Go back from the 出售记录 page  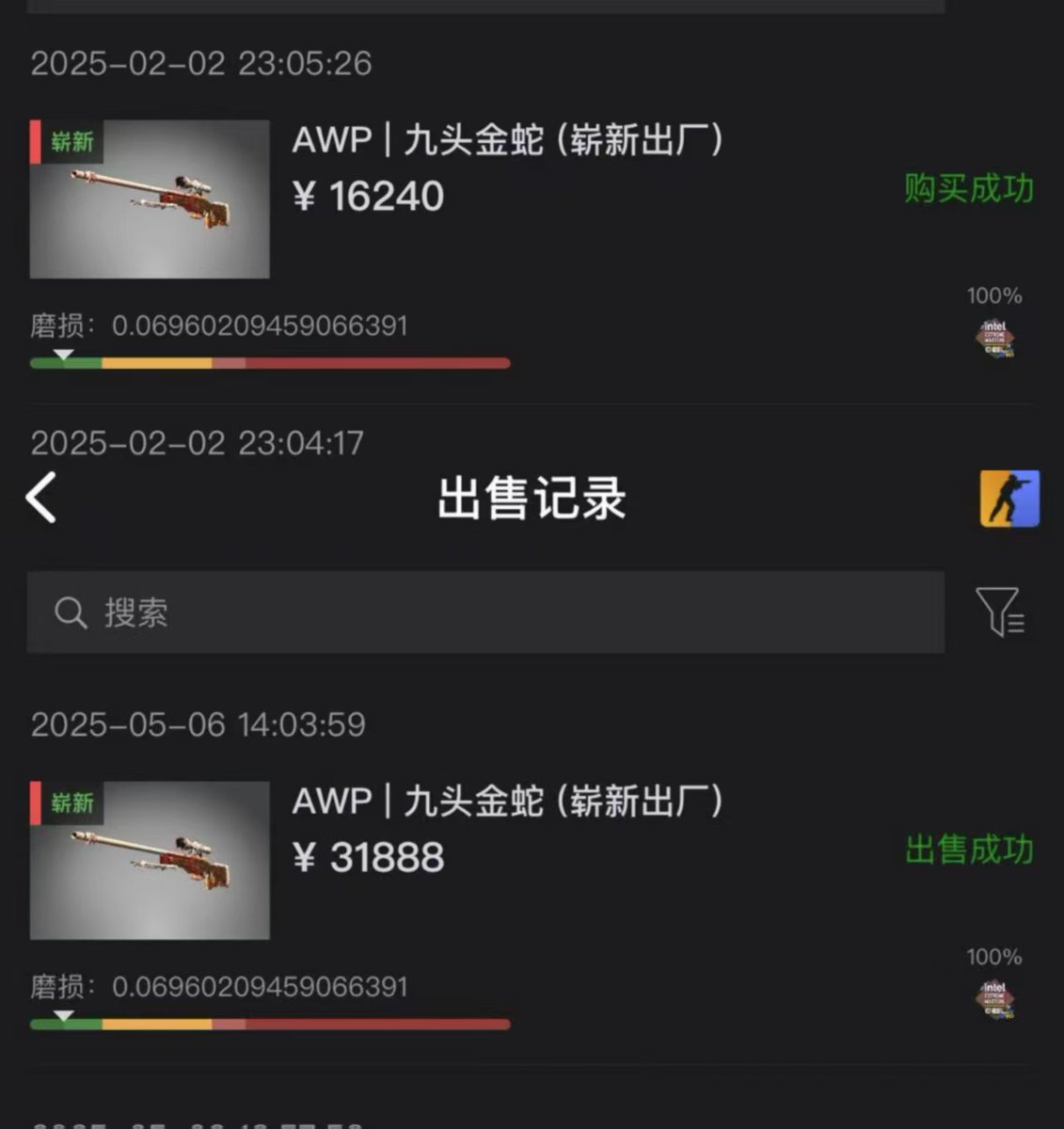tap(41, 498)
